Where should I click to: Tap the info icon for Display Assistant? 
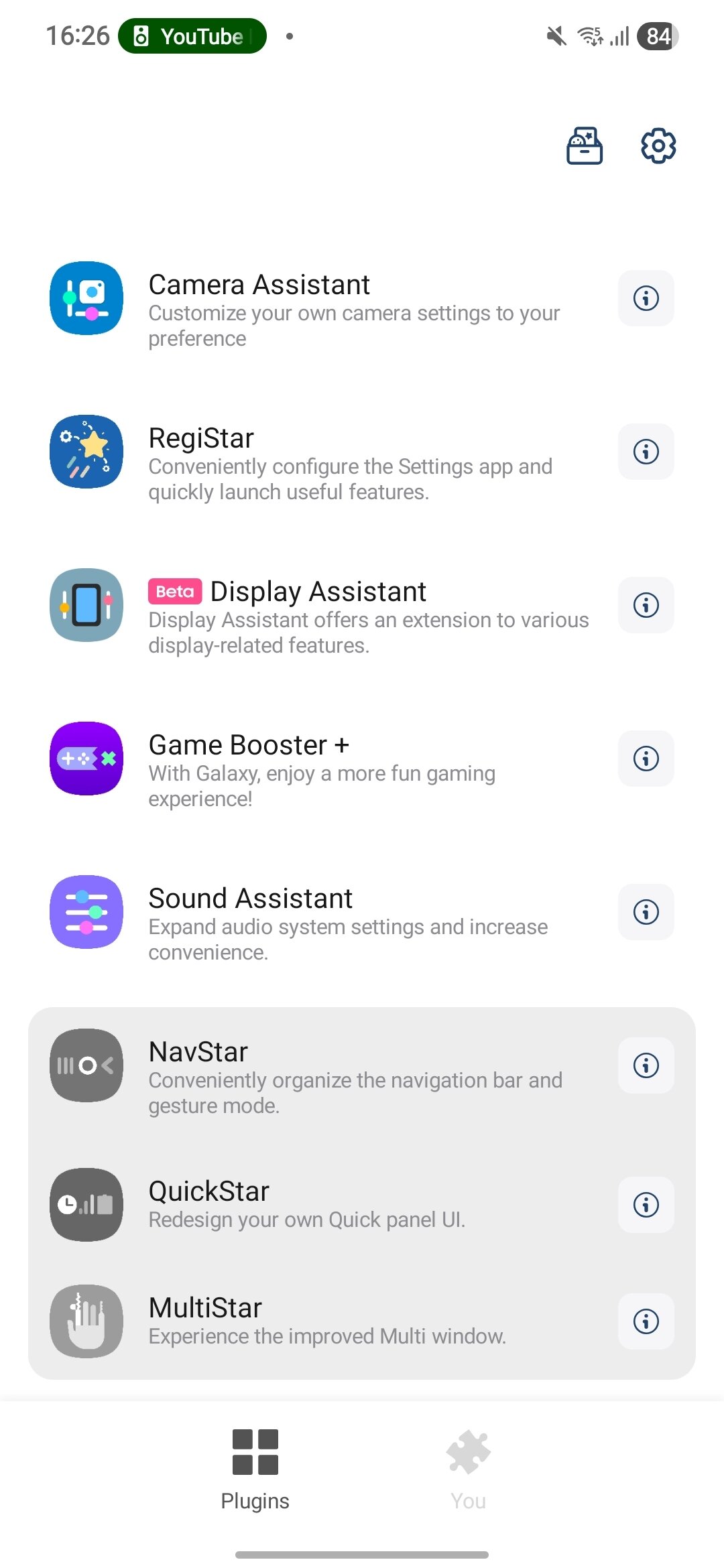[646, 605]
